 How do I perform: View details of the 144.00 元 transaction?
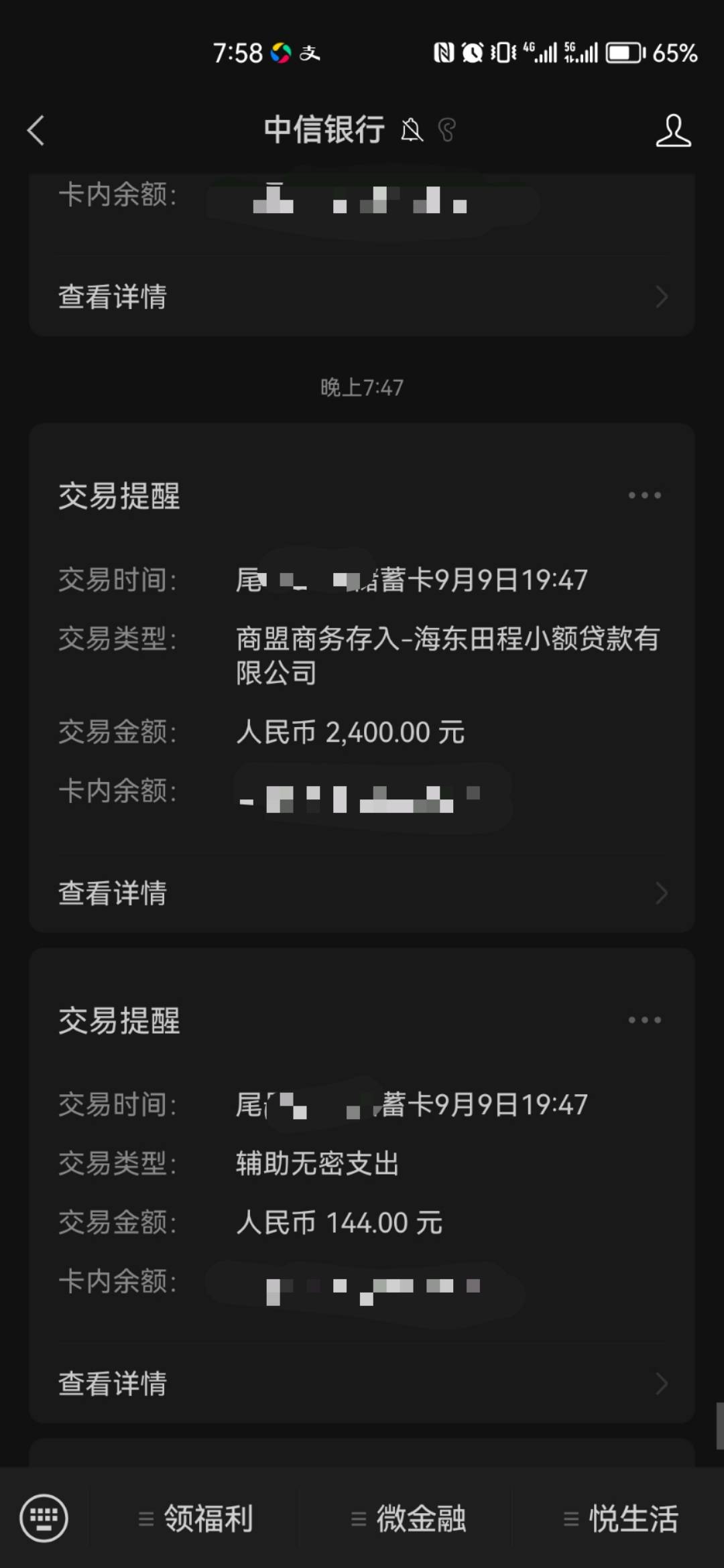tap(362, 1383)
